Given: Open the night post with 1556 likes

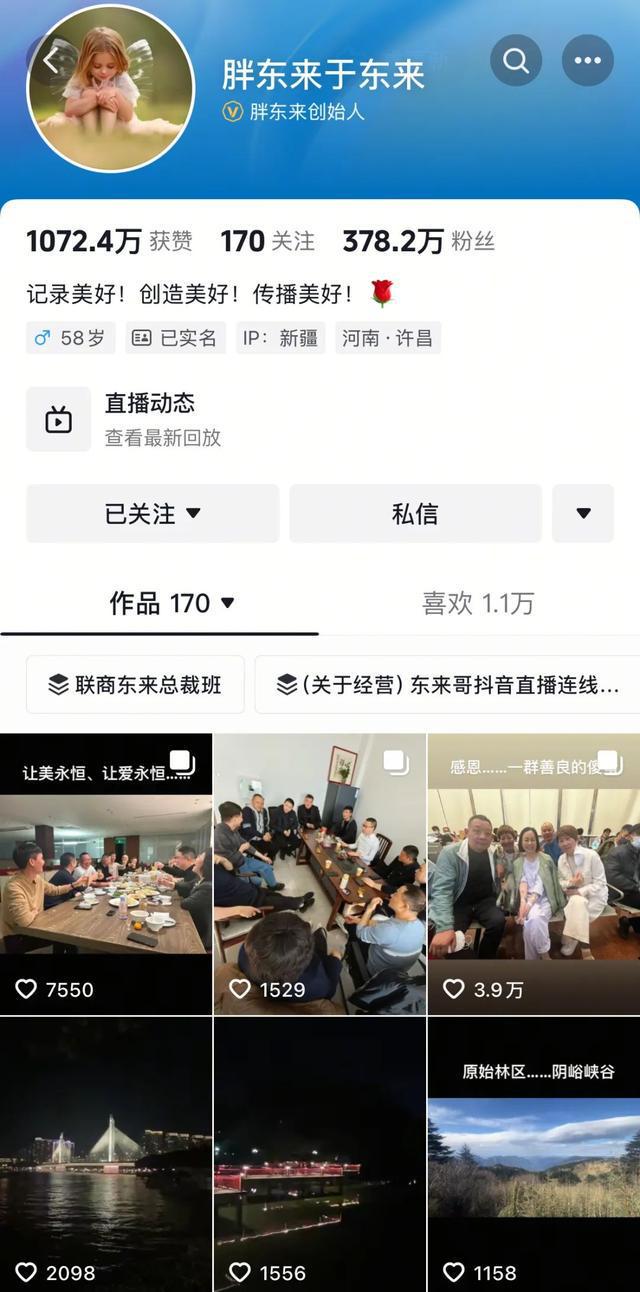Looking at the screenshot, I should 320,1155.
